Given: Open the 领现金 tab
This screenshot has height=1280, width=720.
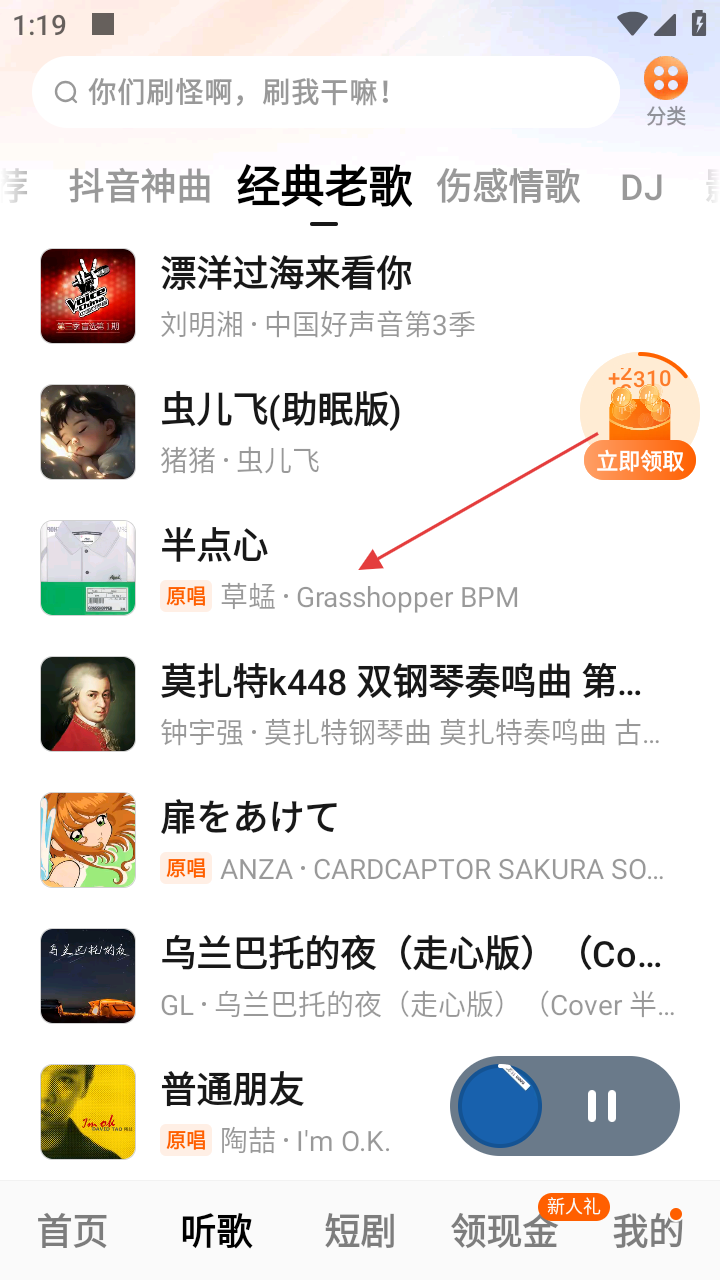Looking at the screenshot, I should pos(504,1231).
